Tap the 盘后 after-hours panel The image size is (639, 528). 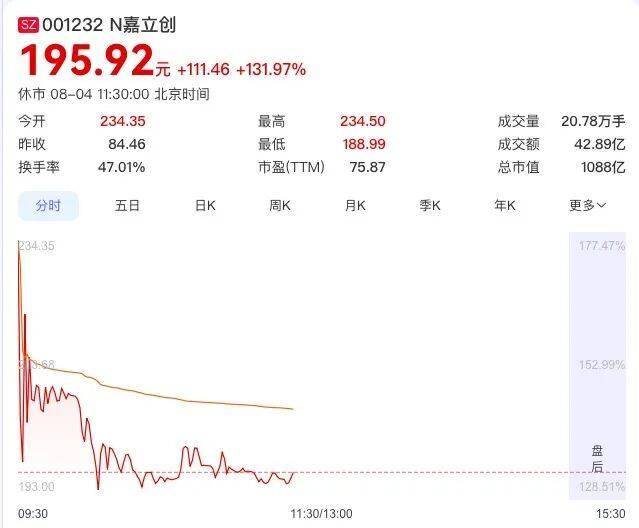(x=597, y=365)
